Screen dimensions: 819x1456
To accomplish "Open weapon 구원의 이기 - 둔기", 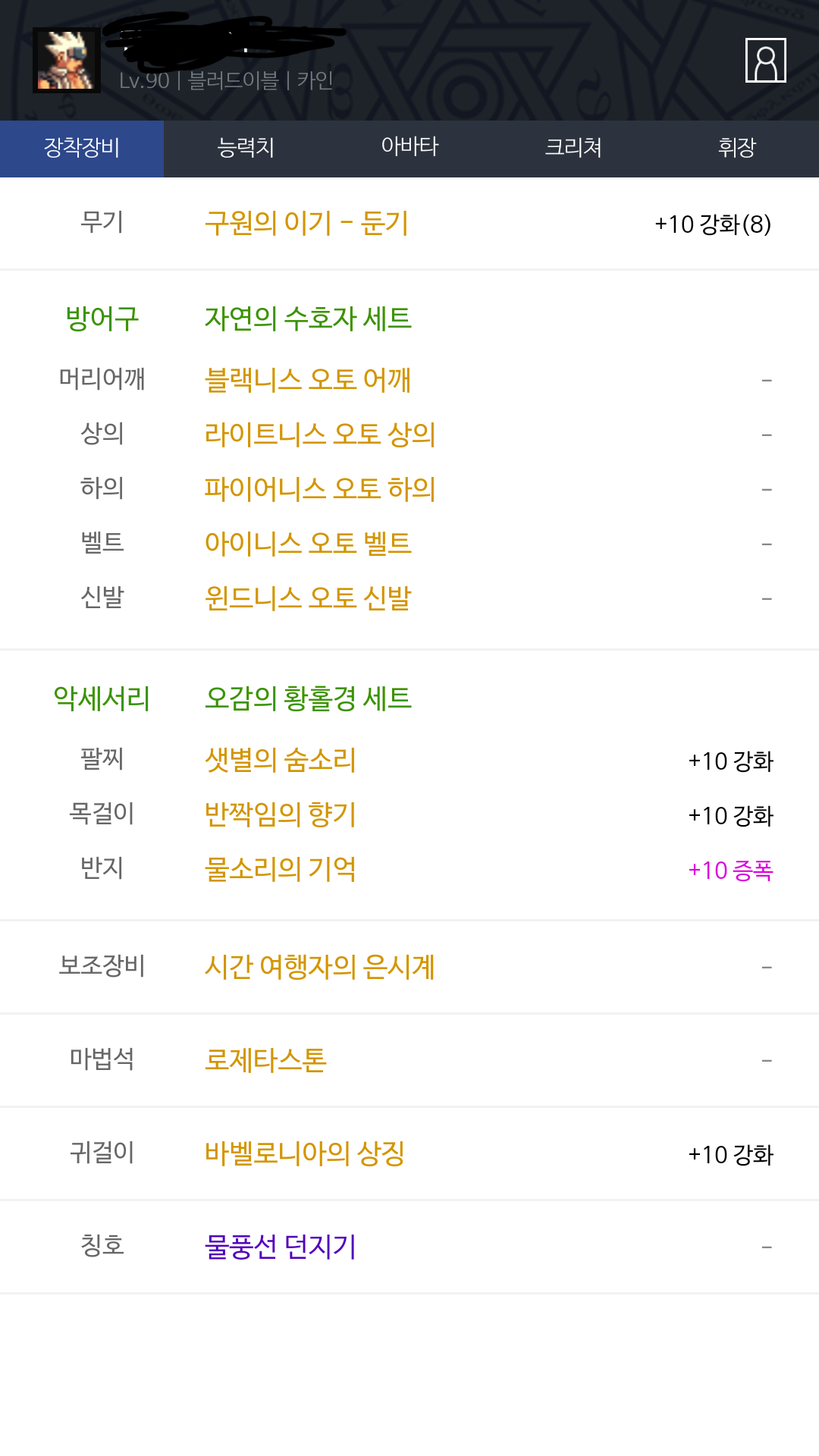I will coord(307,223).
